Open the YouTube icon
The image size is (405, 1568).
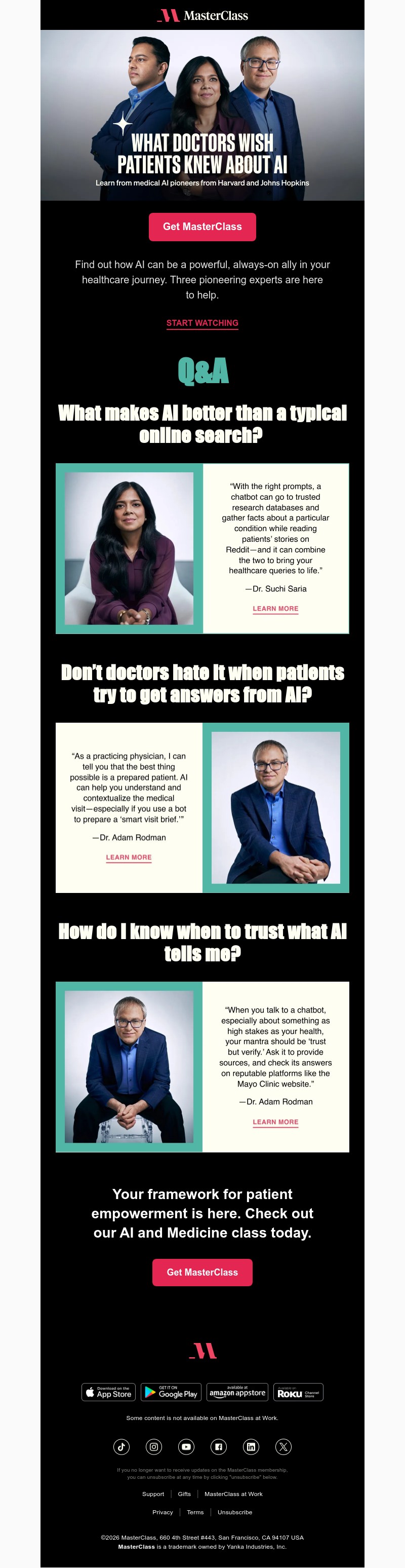pyautogui.click(x=186, y=1447)
